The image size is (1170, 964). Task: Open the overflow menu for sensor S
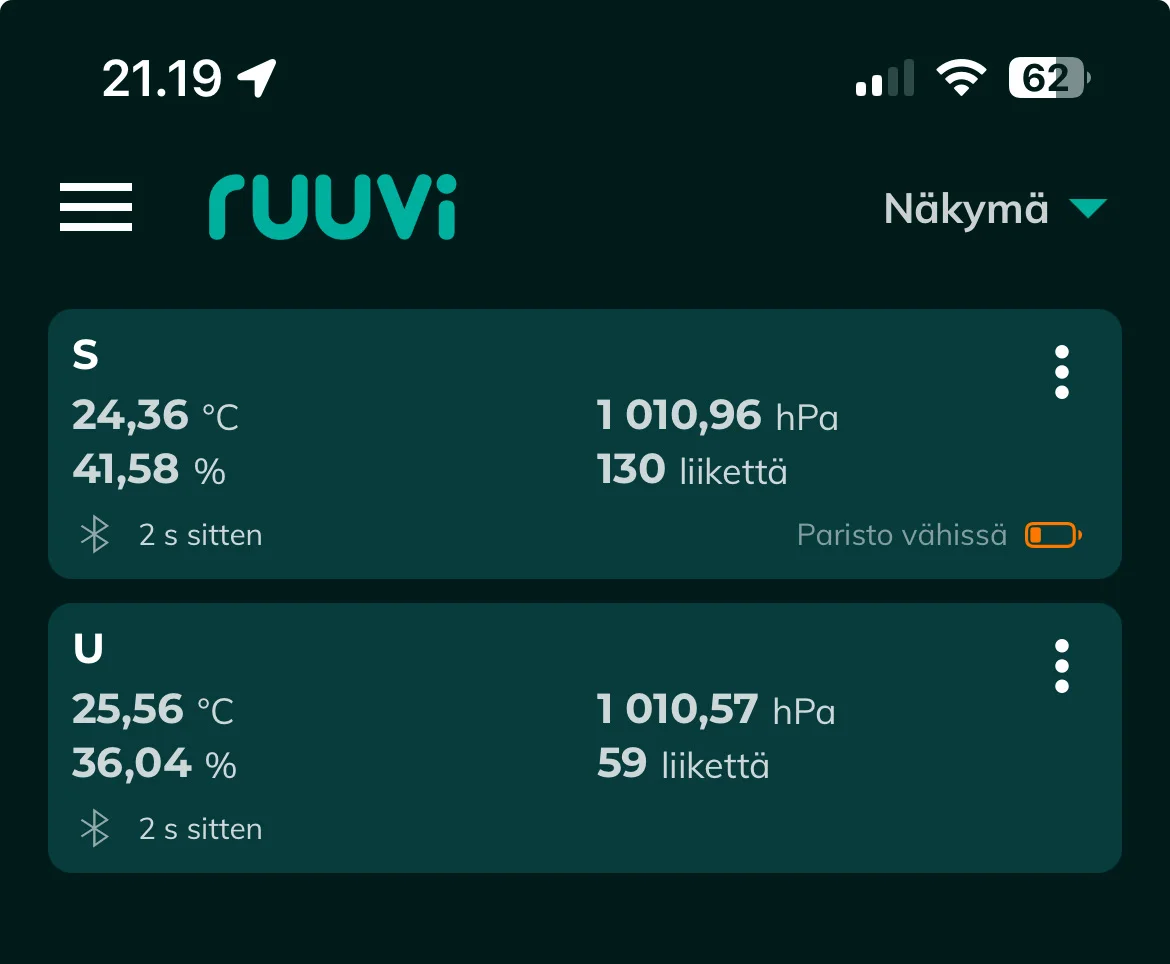click(x=1061, y=372)
